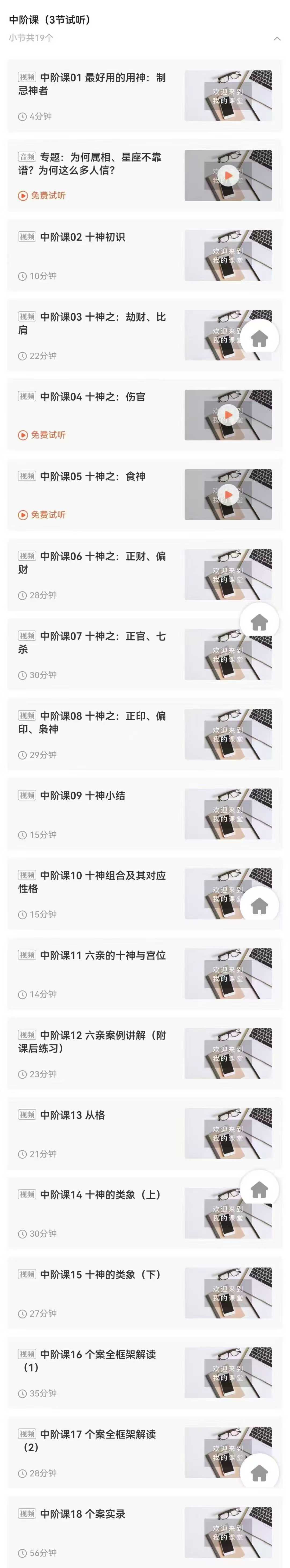Play the free trial 中阶课04 伤官

click(x=228, y=414)
